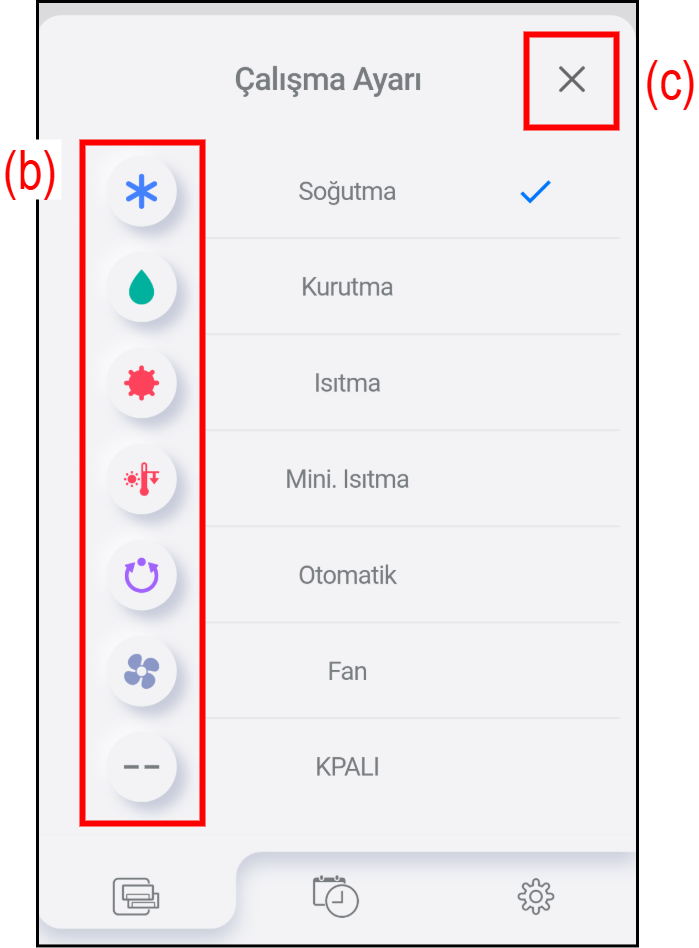Switch to the devices tab

tap(137, 894)
